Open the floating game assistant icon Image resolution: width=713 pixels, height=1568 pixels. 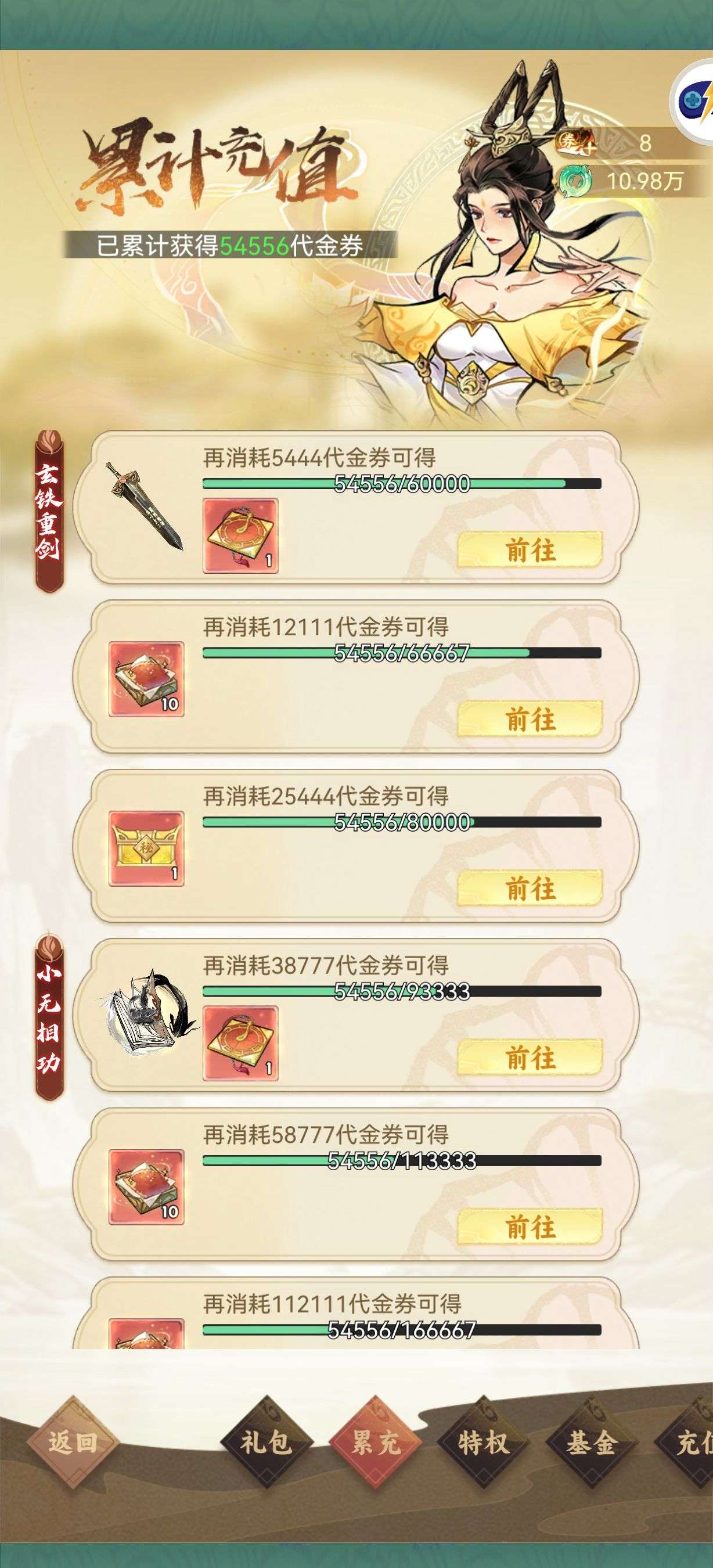693,100
